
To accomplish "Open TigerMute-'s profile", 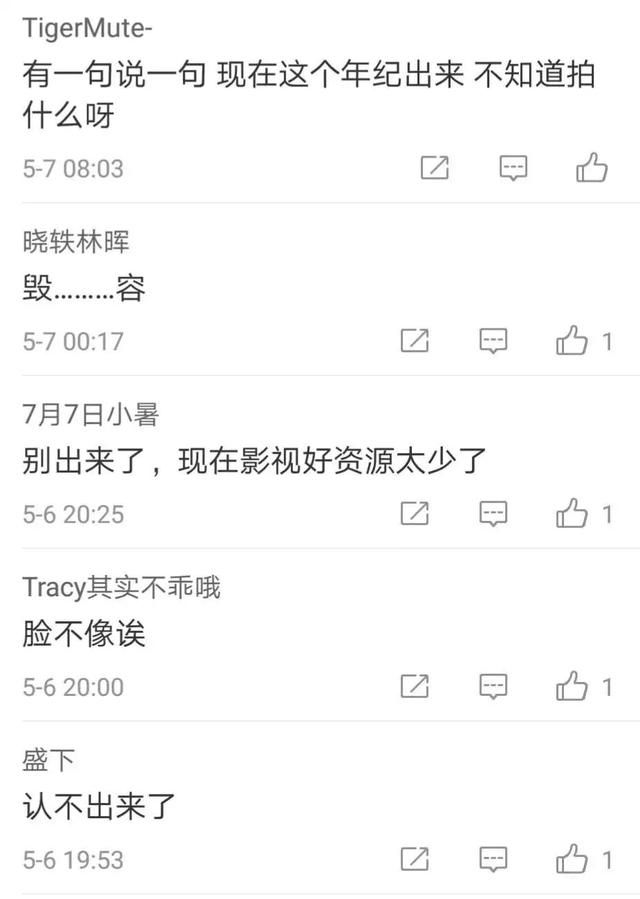I will tap(87, 28).
